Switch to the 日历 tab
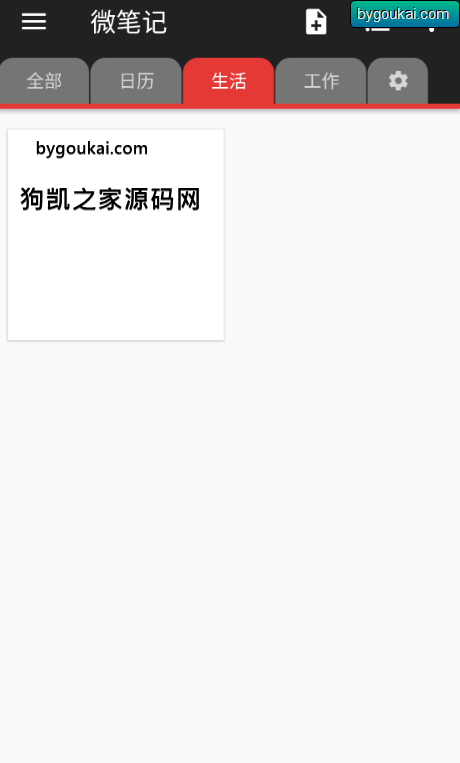Screen dimensions: 460x763 [x=136, y=81]
